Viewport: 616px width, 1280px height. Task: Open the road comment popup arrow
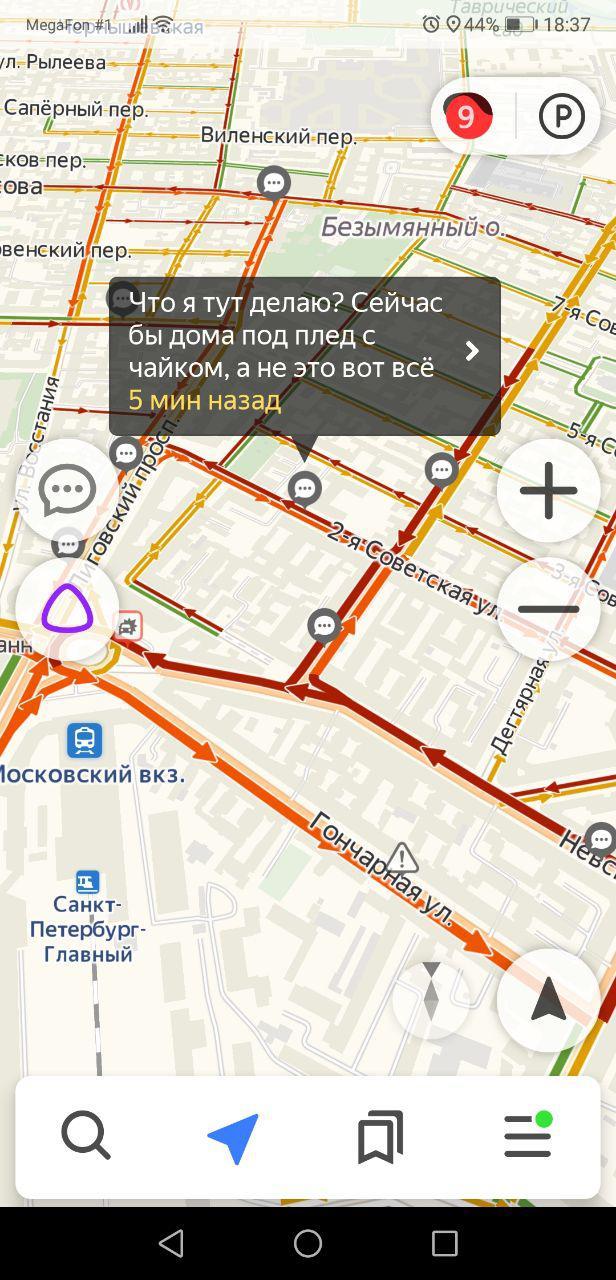(472, 351)
